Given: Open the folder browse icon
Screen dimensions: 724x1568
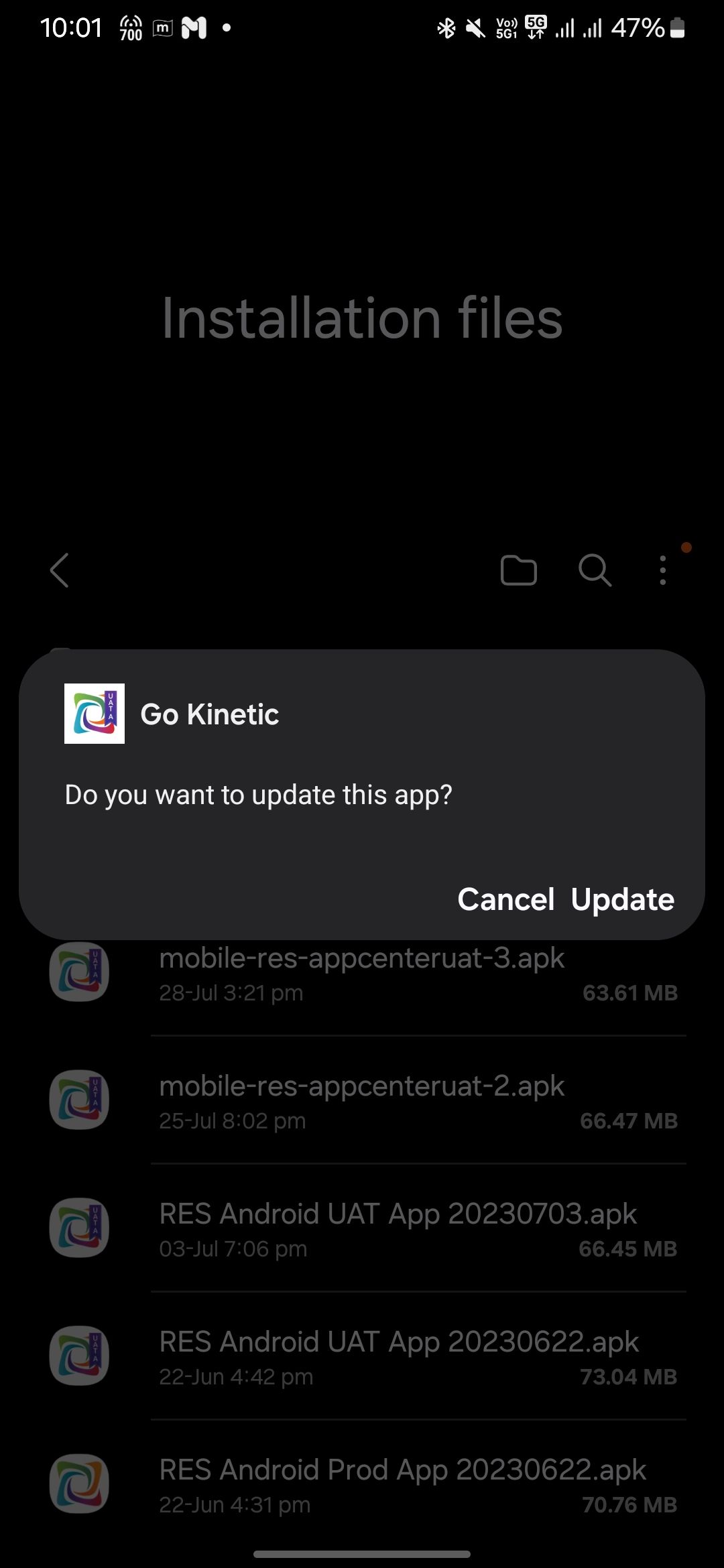Looking at the screenshot, I should [x=518, y=570].
